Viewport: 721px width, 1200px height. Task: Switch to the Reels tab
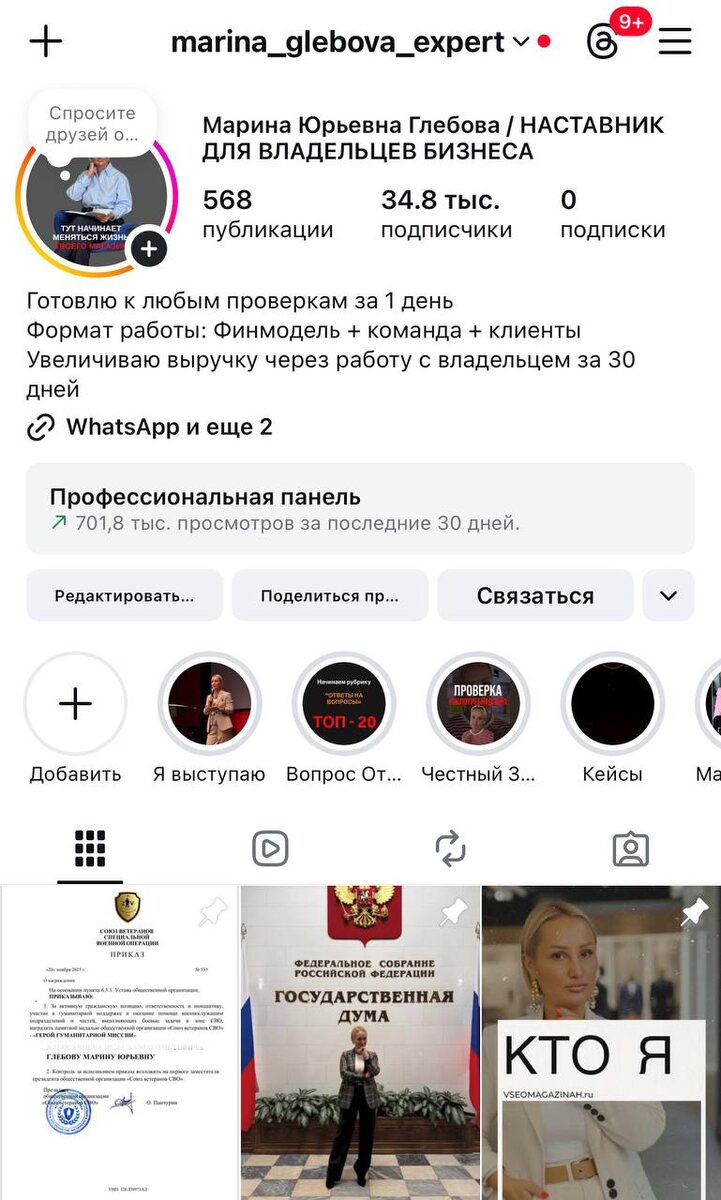(270, 849)
